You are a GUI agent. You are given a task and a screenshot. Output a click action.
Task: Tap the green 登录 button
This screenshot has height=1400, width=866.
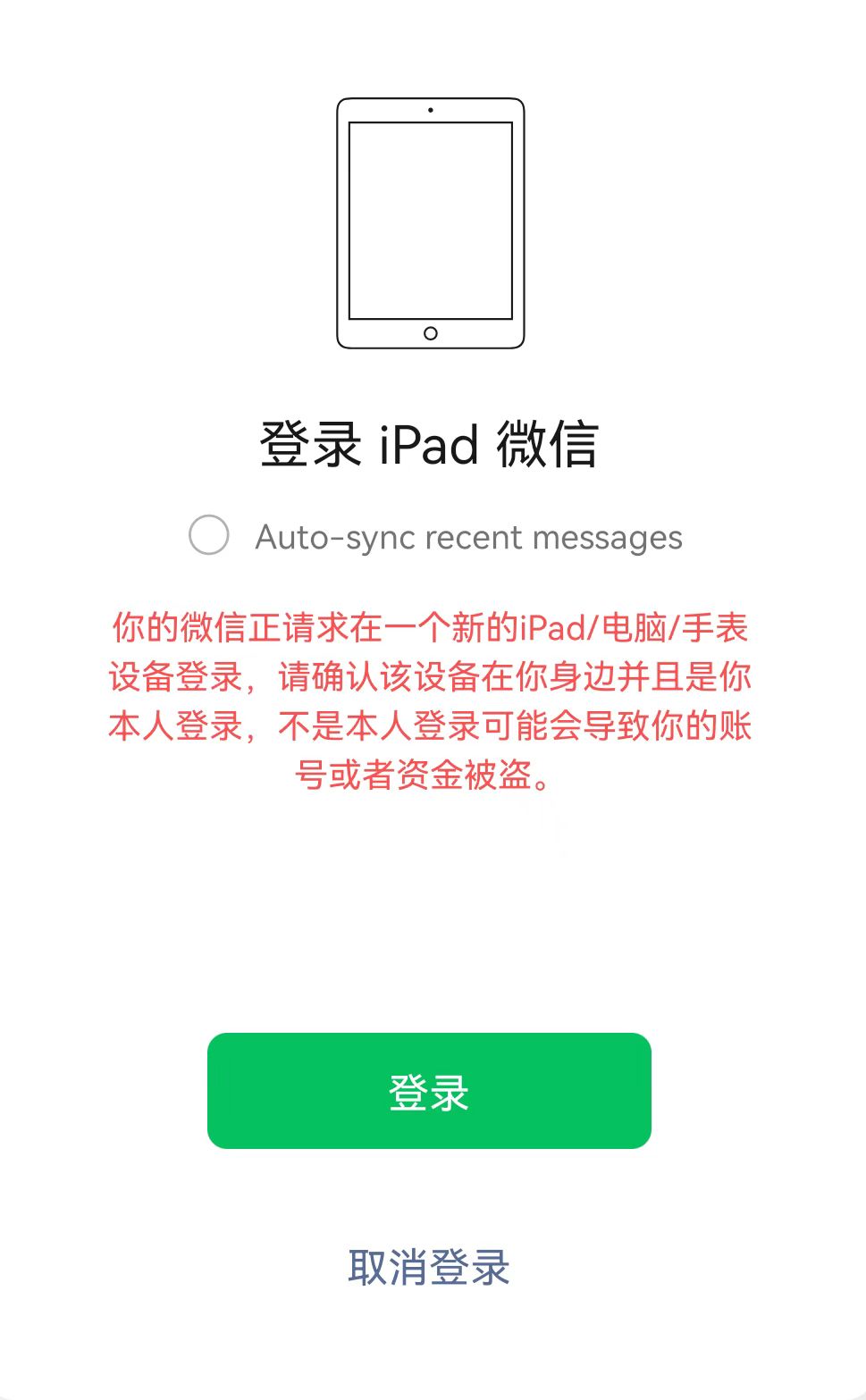pos(429,1090)
